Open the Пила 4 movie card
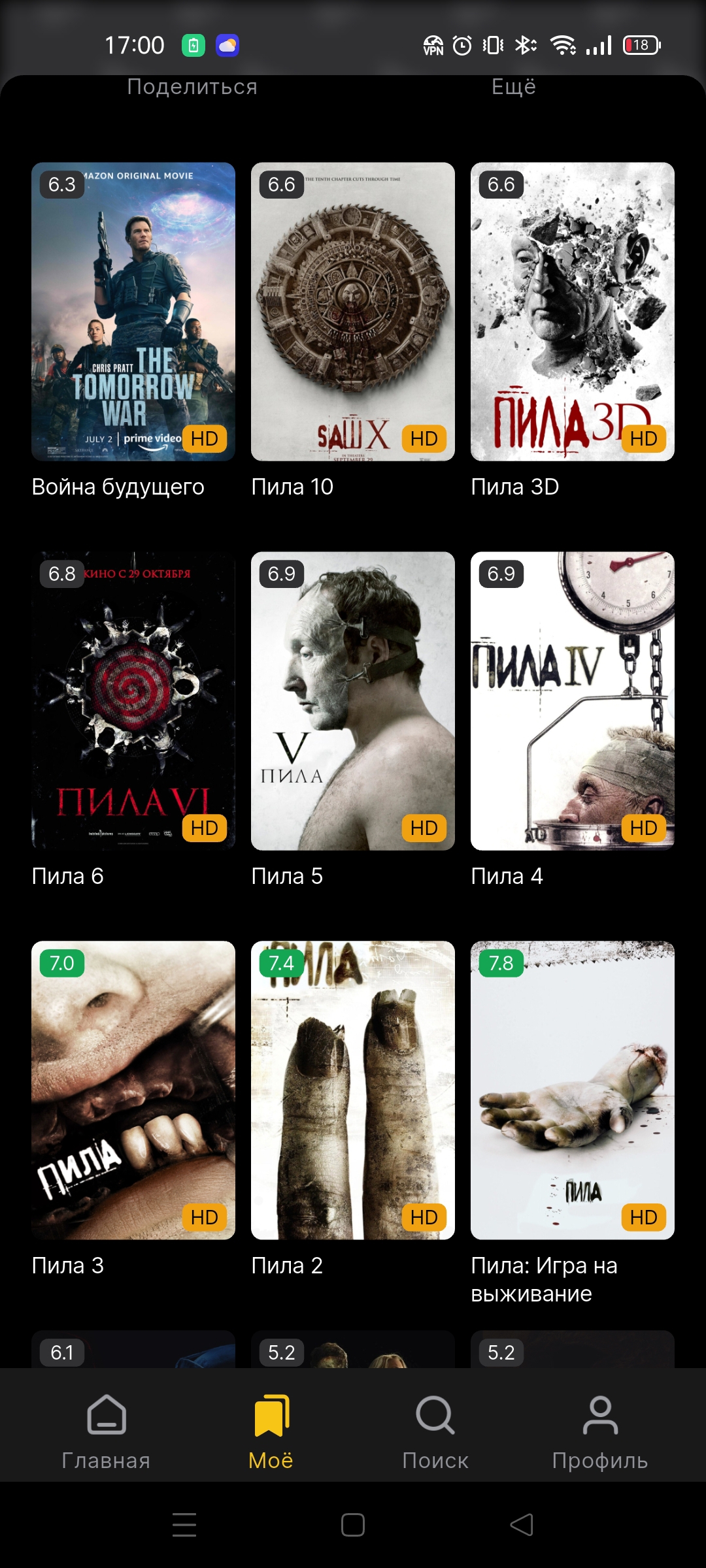This screenshot has width=706, height=1568. point(573,701)
